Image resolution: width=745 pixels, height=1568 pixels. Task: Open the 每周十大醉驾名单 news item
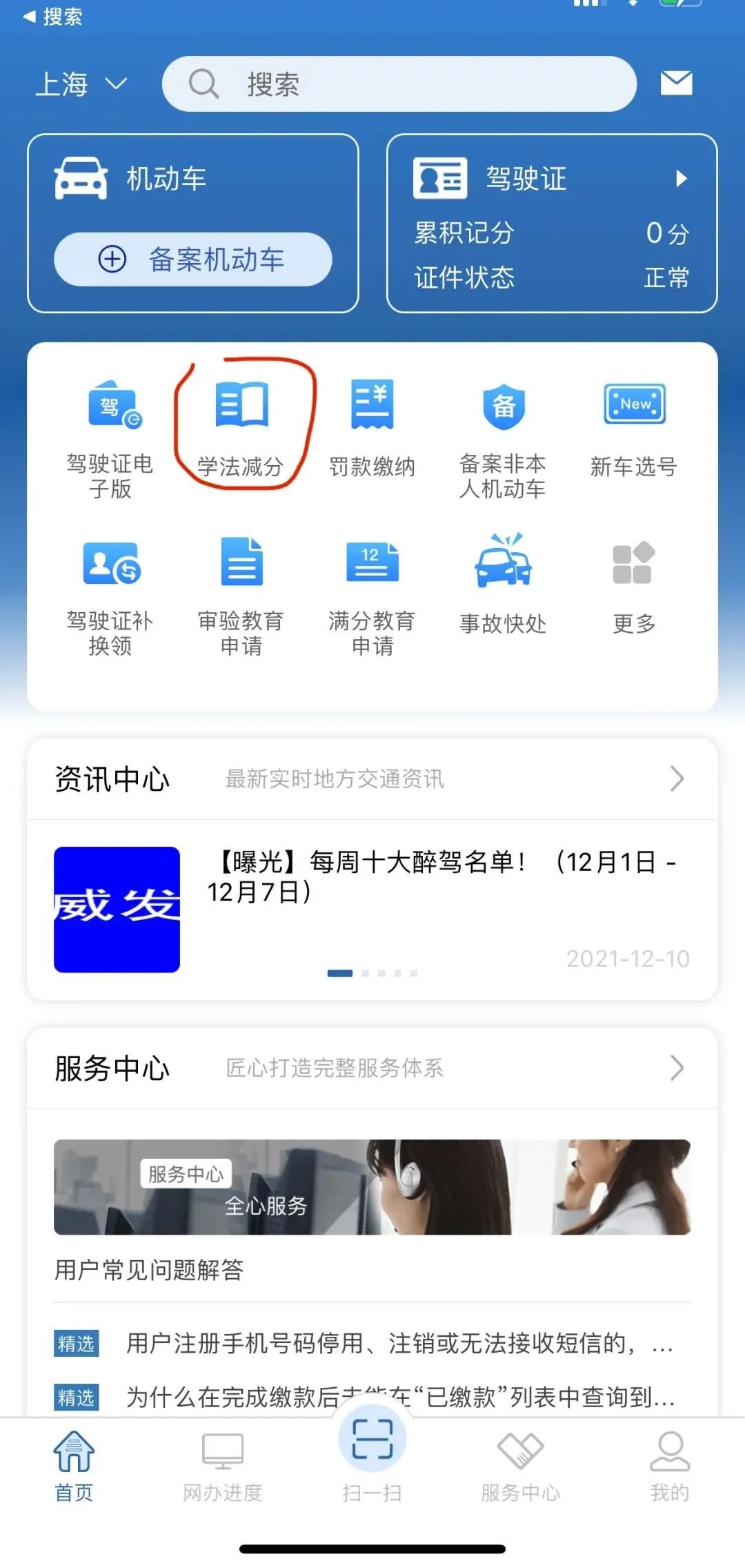[441, 876]
